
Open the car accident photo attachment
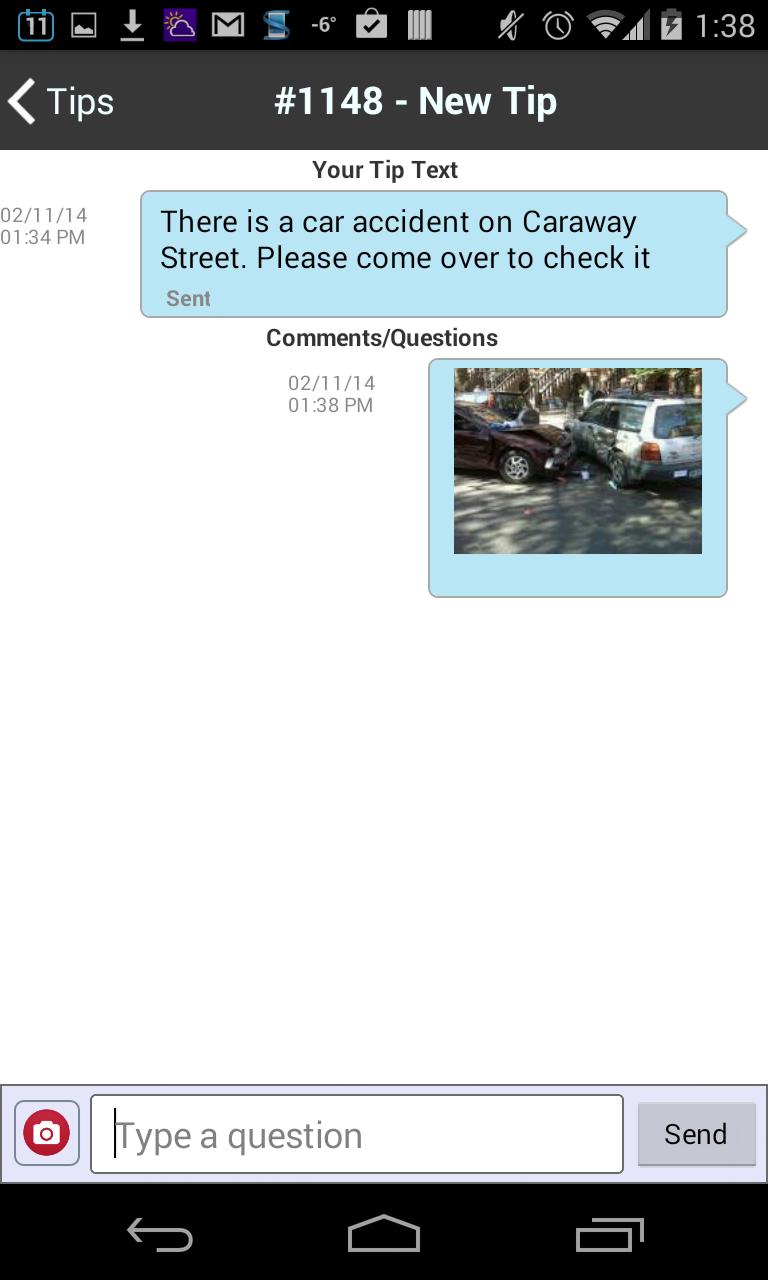[x=577, y=461]
